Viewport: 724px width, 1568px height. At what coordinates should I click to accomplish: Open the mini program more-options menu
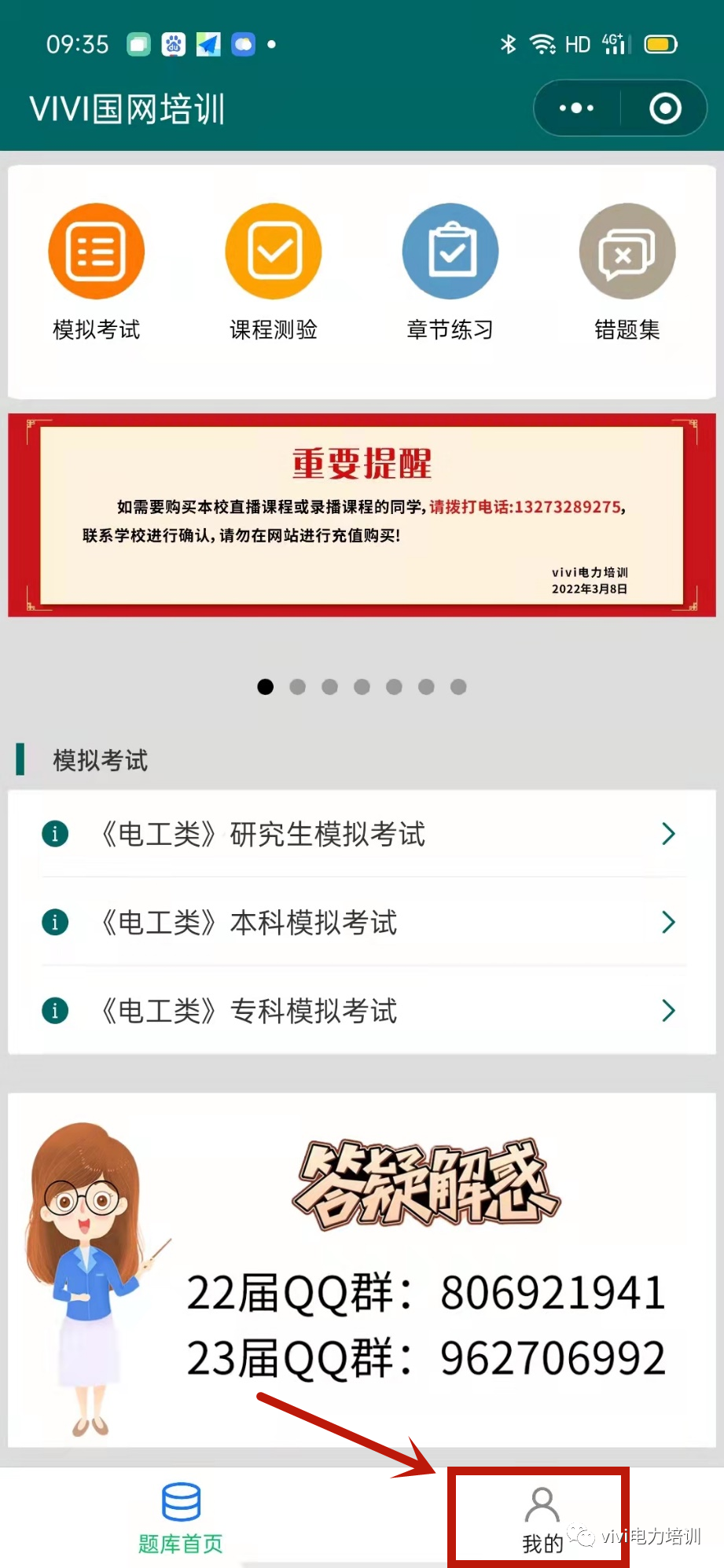tap(577, 108)
